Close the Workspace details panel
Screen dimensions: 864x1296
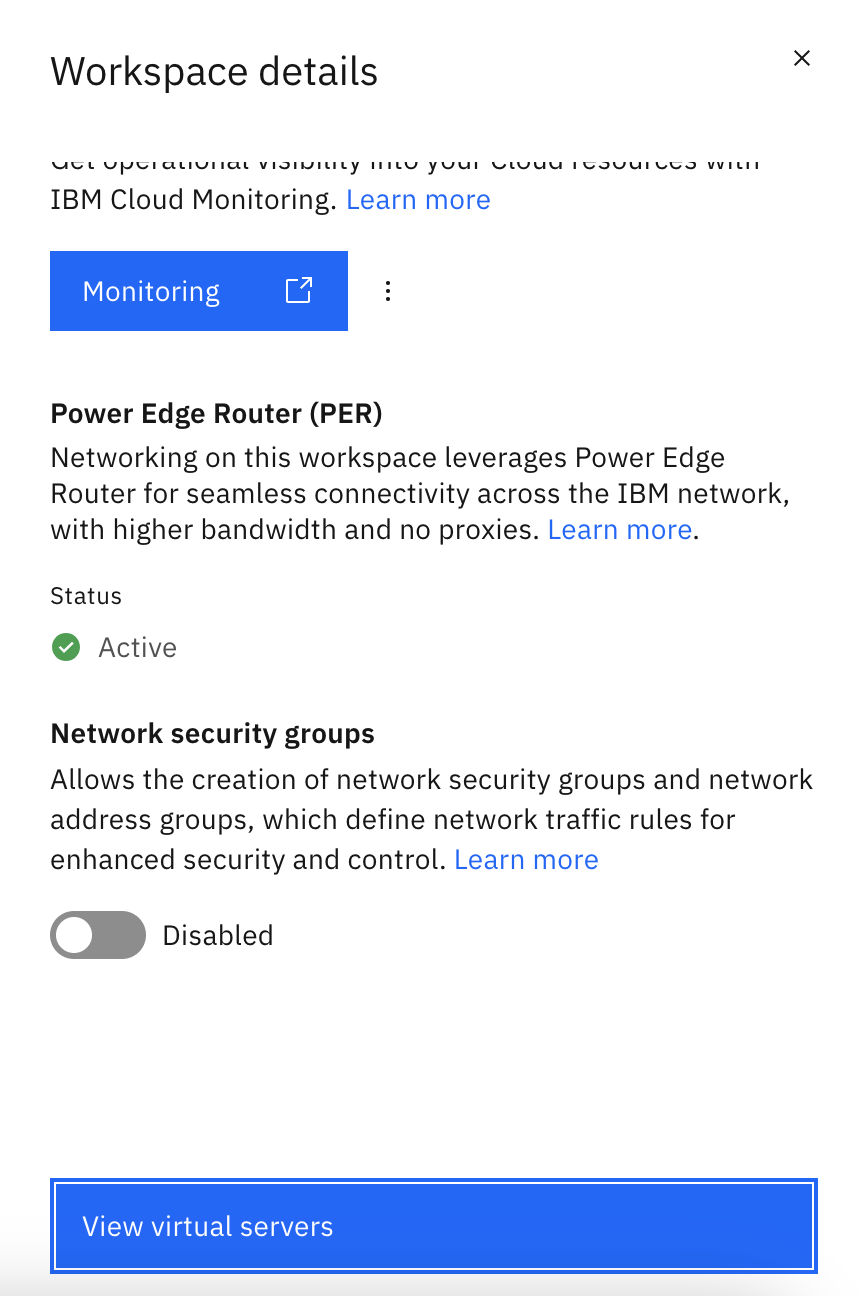click(801, 59)
